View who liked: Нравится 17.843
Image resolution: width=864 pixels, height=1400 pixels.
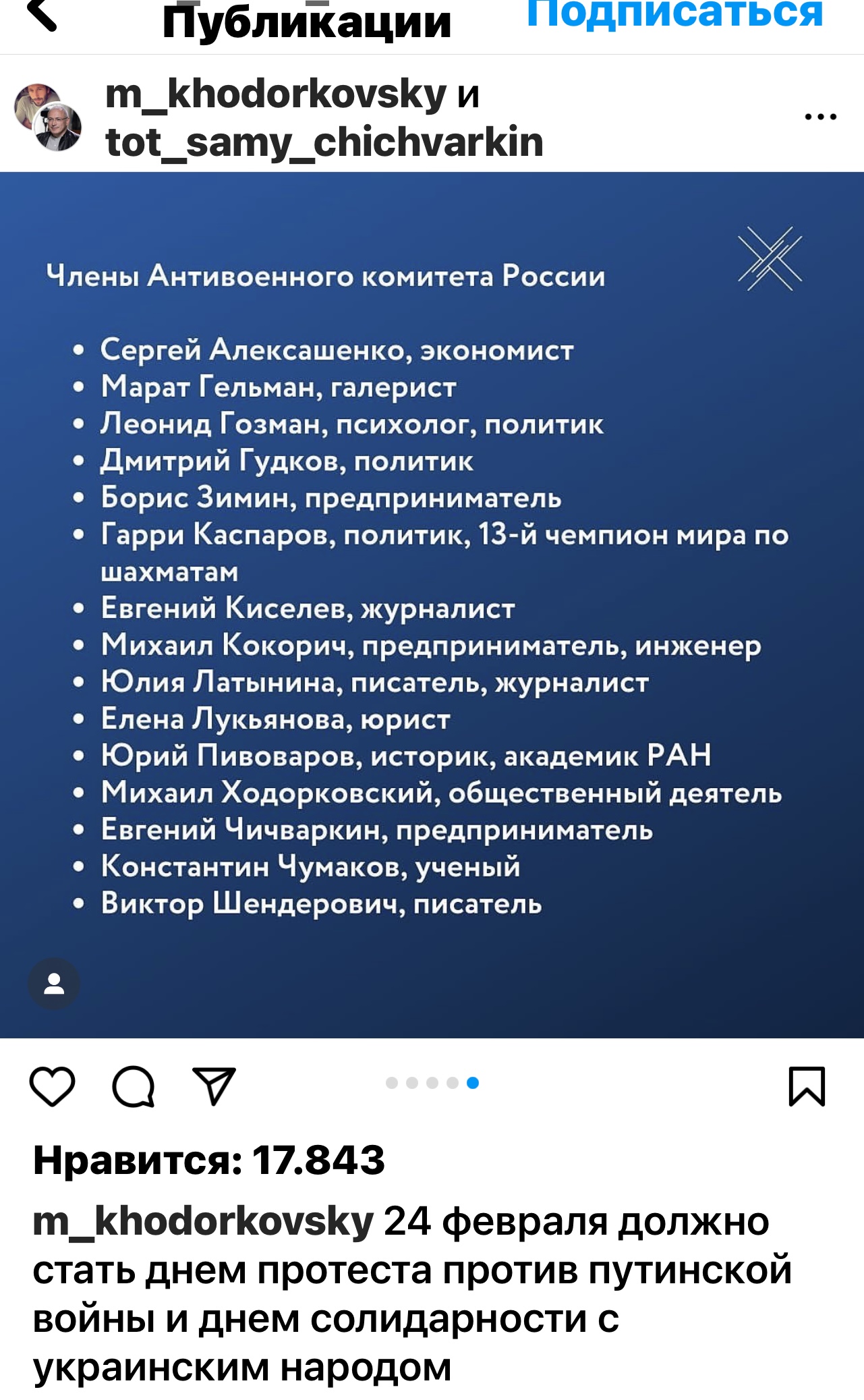point(209,1160)
